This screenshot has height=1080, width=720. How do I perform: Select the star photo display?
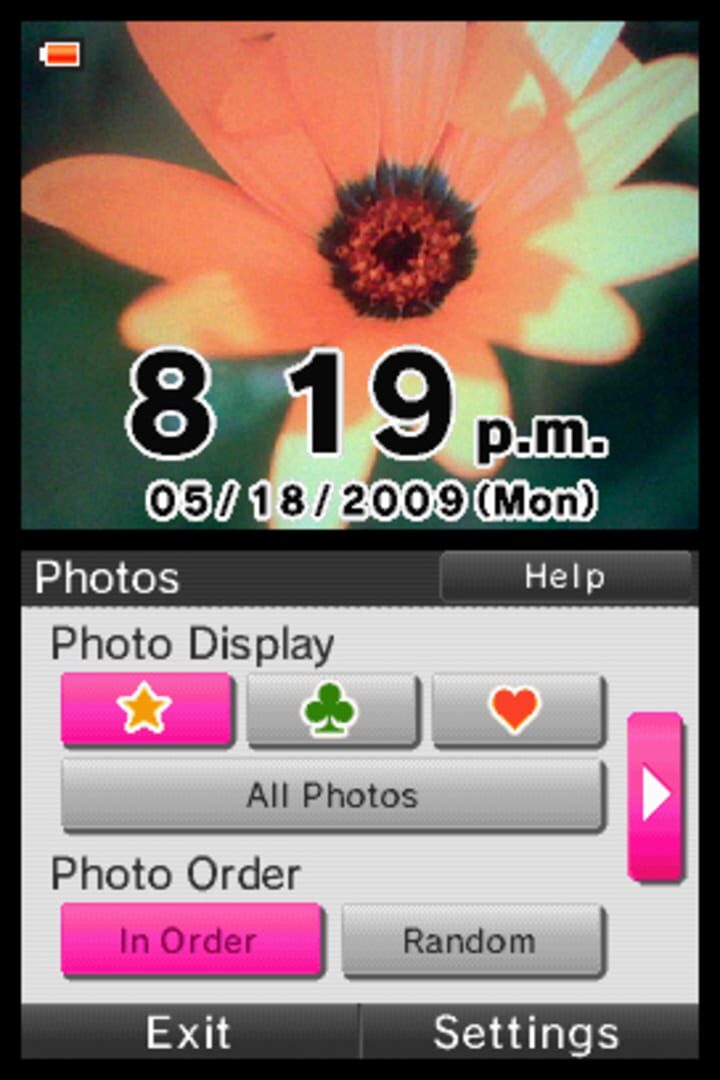tap(146, 709)
